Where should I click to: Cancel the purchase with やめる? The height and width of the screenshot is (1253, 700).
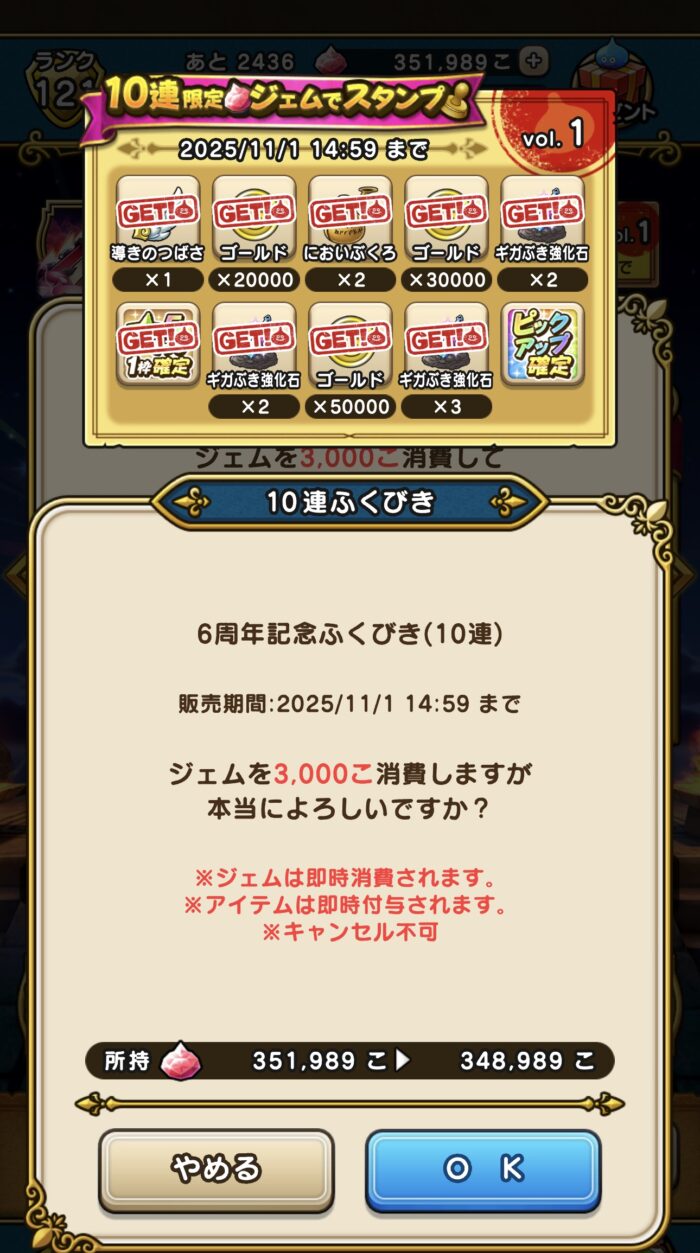click(216, 1169)
